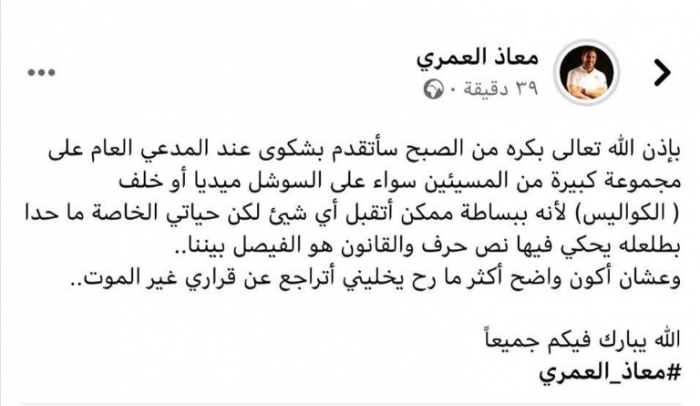The height and width of the screenshot is (406, 700).
Task: Go back using the arrow icon
Action: tap(661, 72)
